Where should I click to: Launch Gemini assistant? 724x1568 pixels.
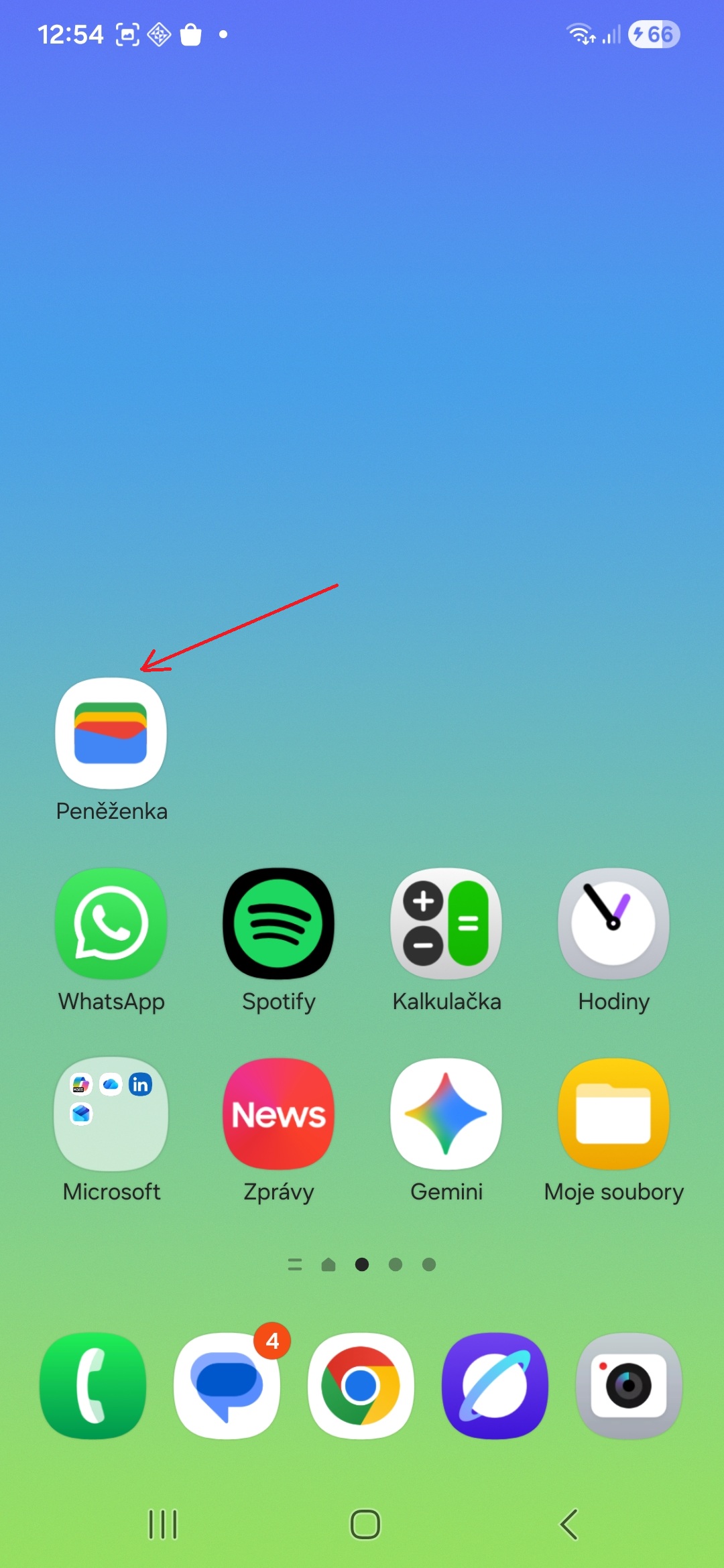[x=446, y=1114]
